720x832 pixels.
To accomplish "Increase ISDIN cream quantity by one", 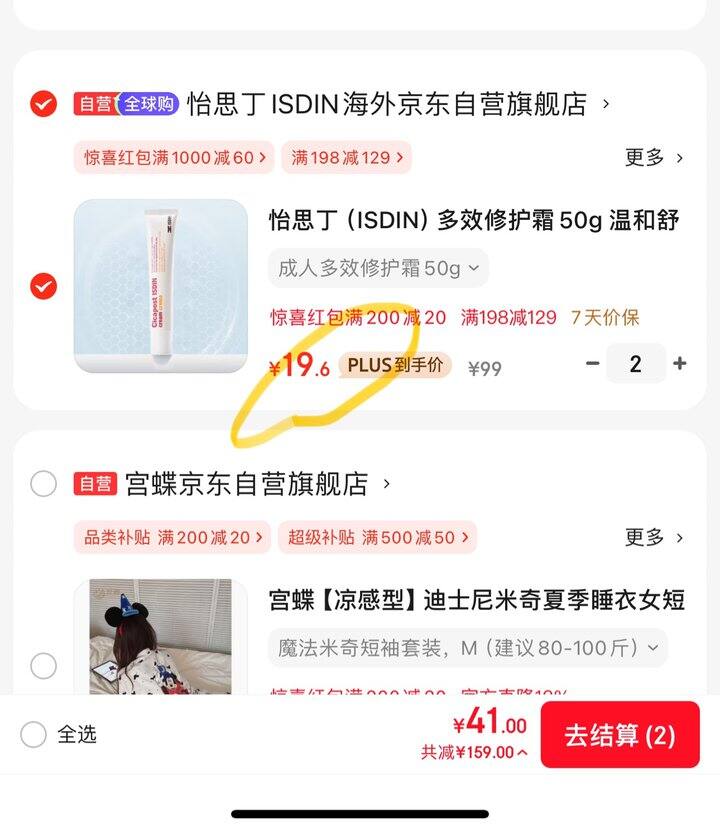I will click(x=680, y=364).
